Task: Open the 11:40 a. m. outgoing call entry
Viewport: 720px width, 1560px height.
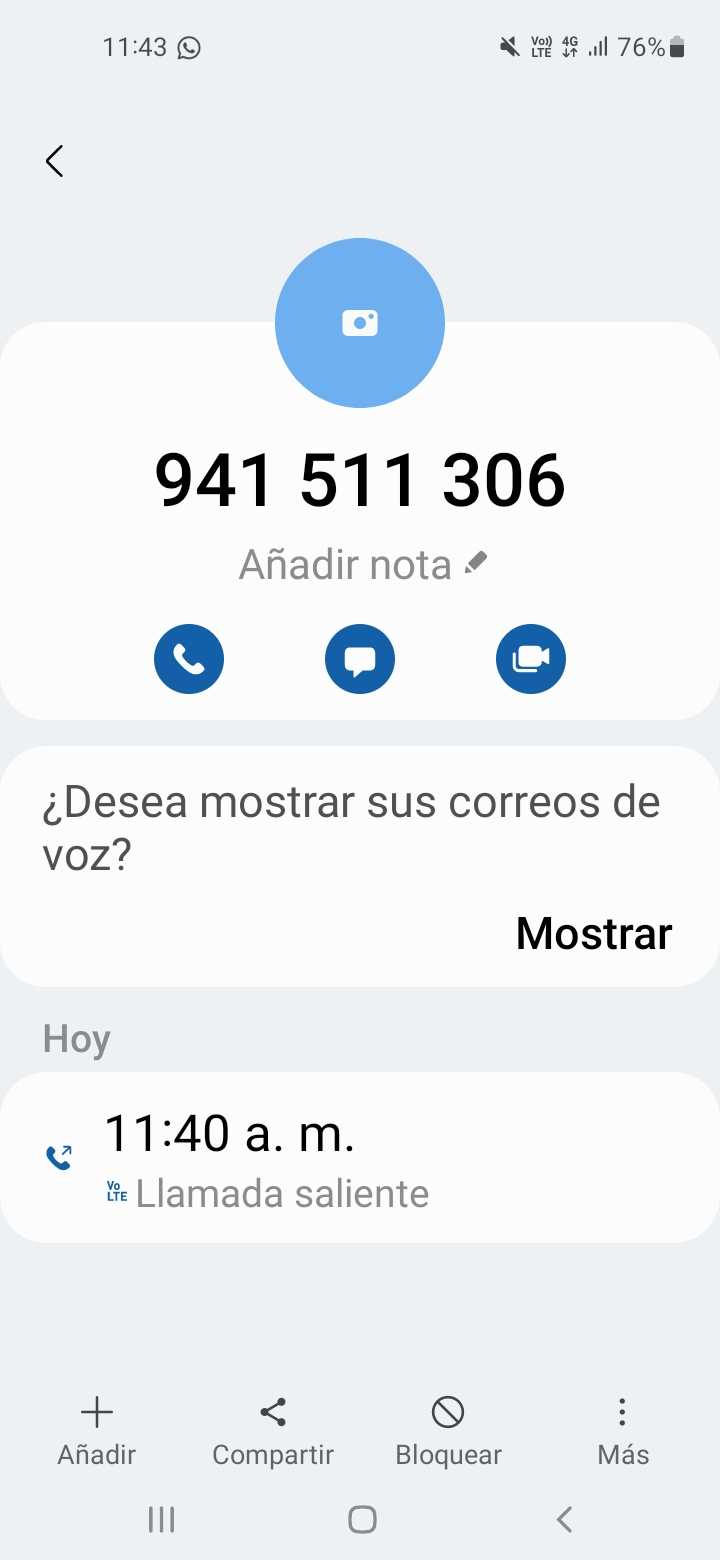Action: tap(360, 1158)
